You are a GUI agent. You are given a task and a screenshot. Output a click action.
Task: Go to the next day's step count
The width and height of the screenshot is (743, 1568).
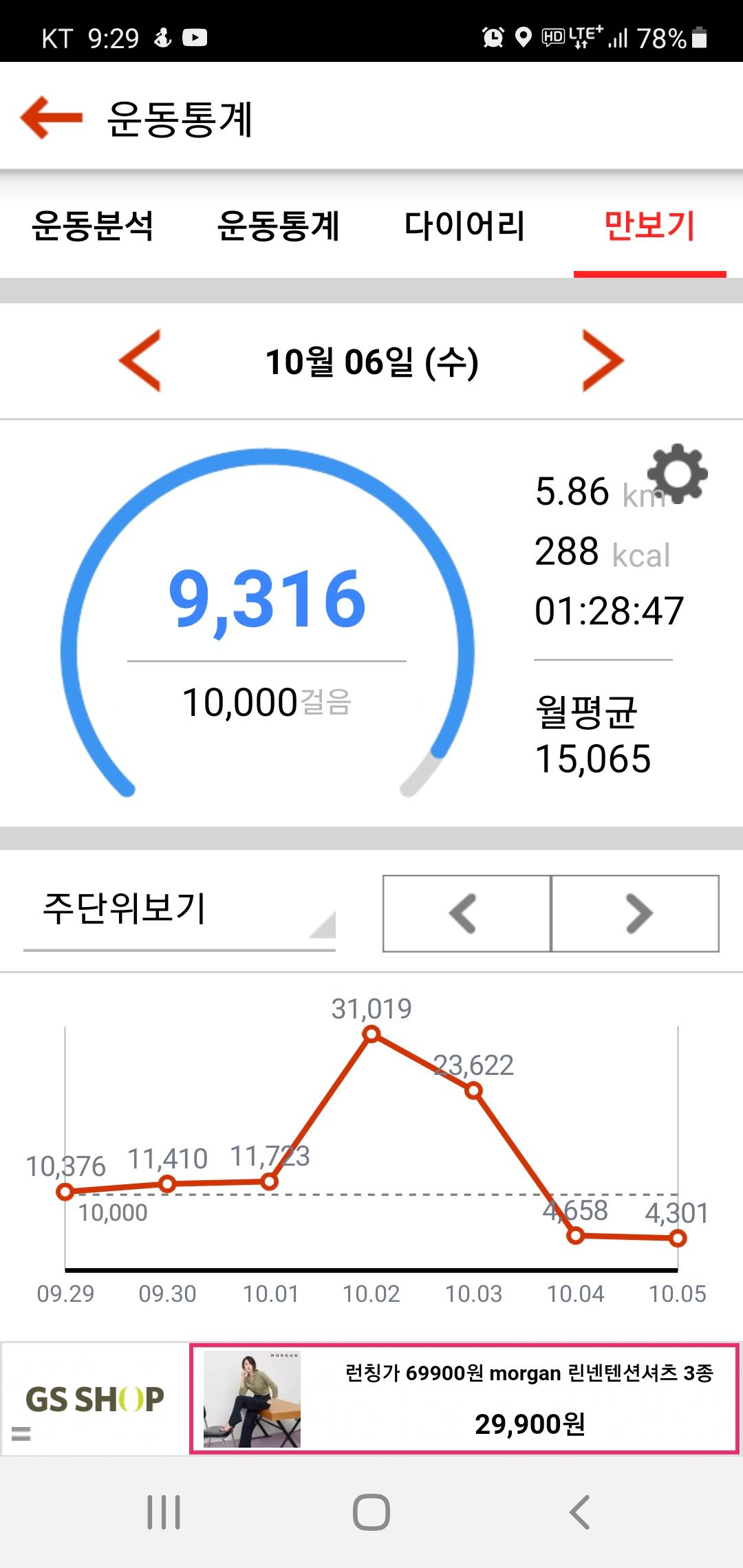point(603,360)
